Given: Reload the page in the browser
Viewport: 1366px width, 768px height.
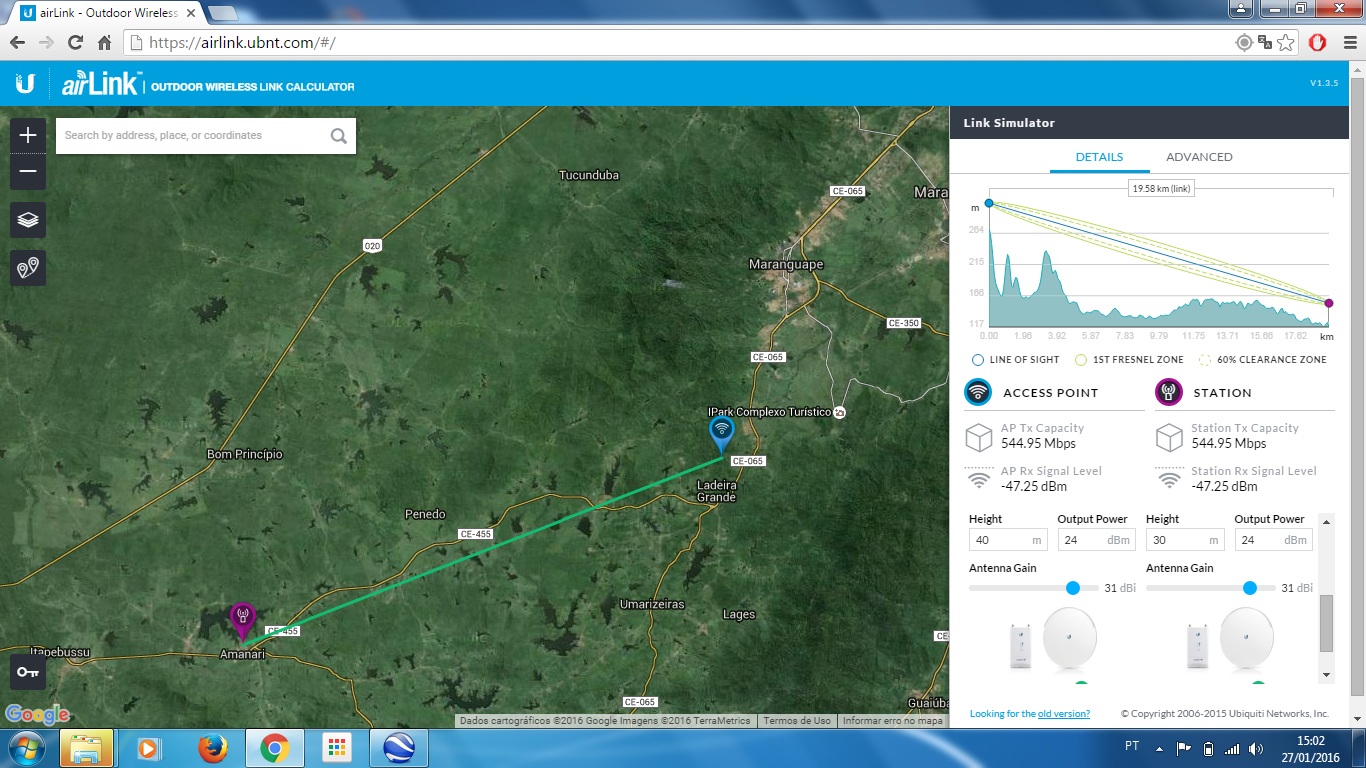Looking at the screenshot, I should (75, 43).
